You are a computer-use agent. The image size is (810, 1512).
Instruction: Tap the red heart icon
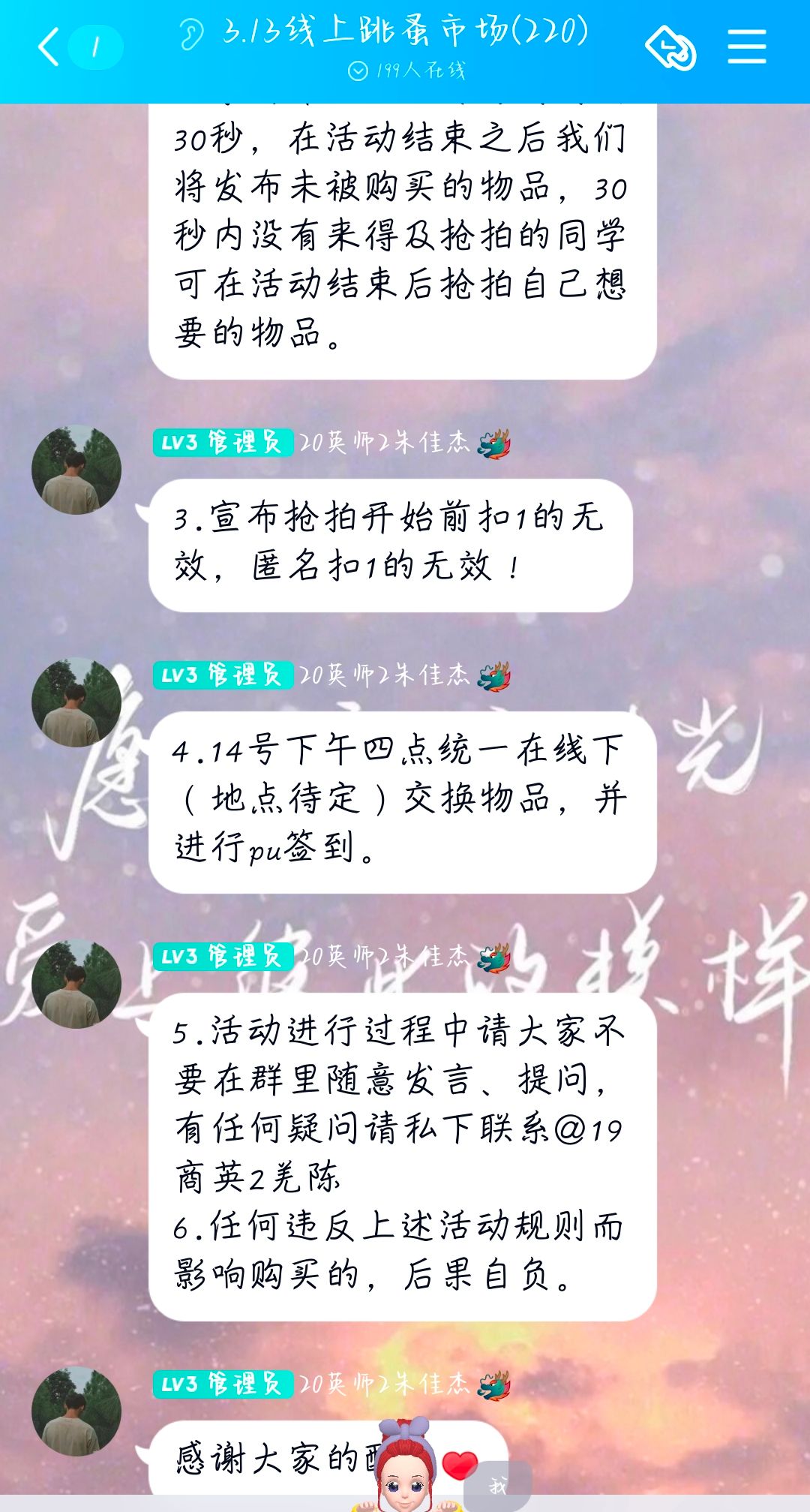point(460,1465)
